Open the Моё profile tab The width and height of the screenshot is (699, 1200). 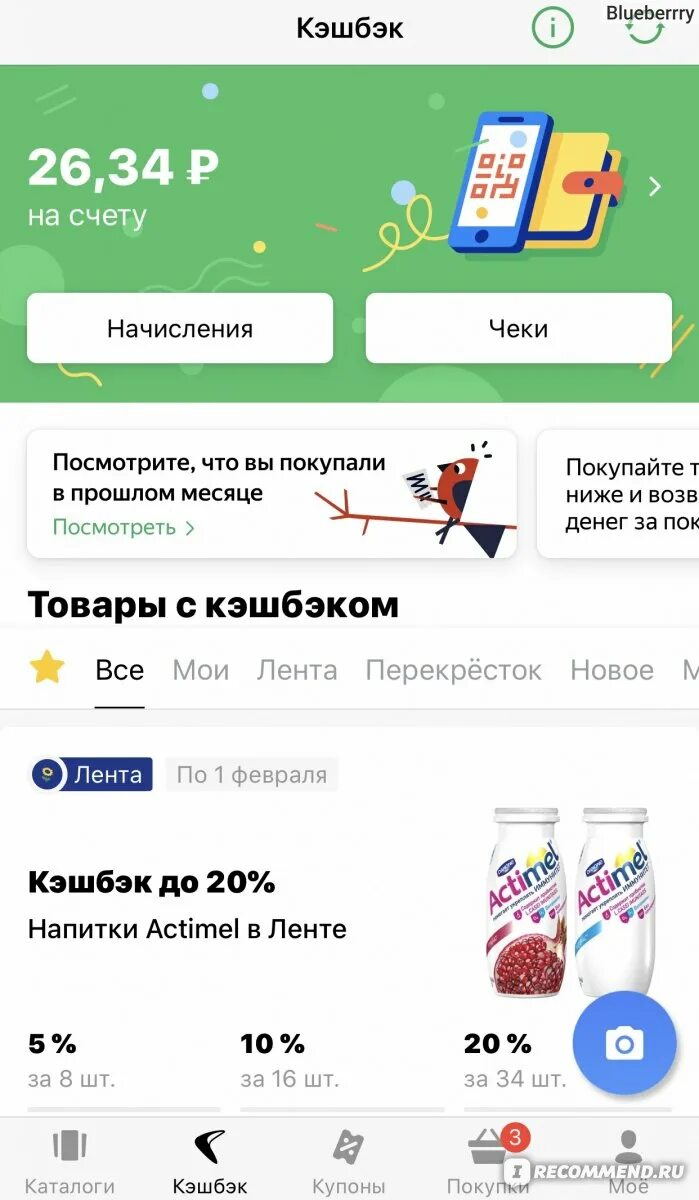point(629,1162)
